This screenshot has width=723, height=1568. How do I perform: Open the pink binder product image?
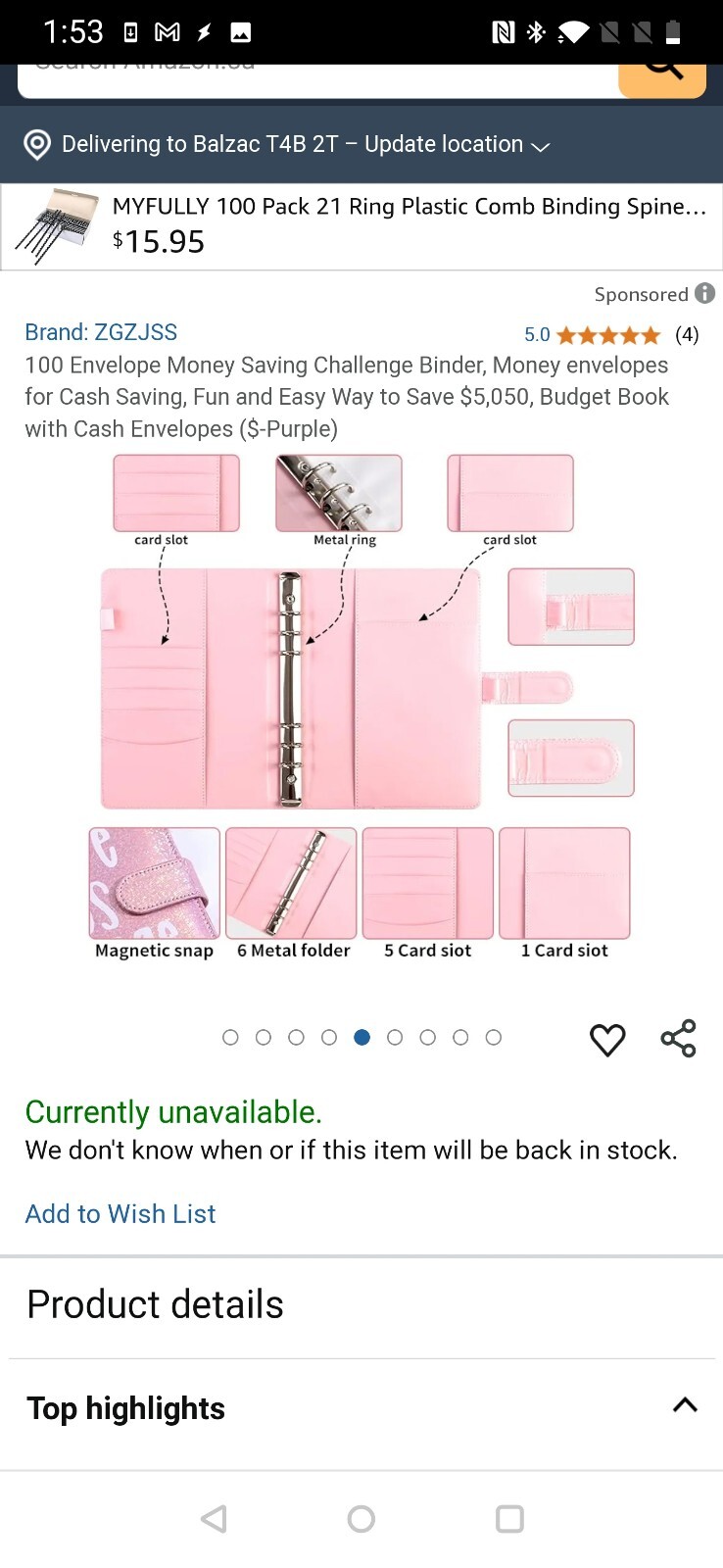click(361, 706)
